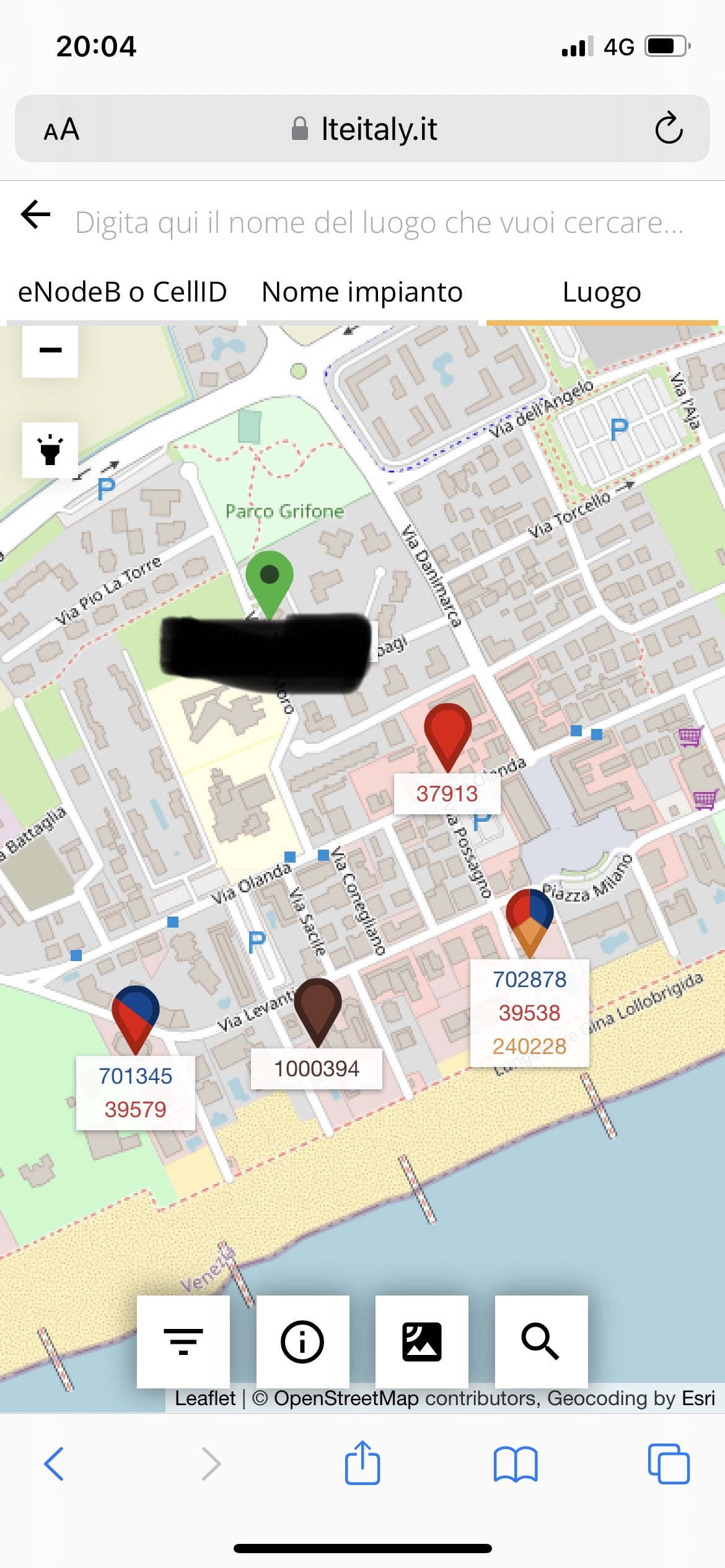Switch map imagery with the picture button

[x=421, y=1341]
